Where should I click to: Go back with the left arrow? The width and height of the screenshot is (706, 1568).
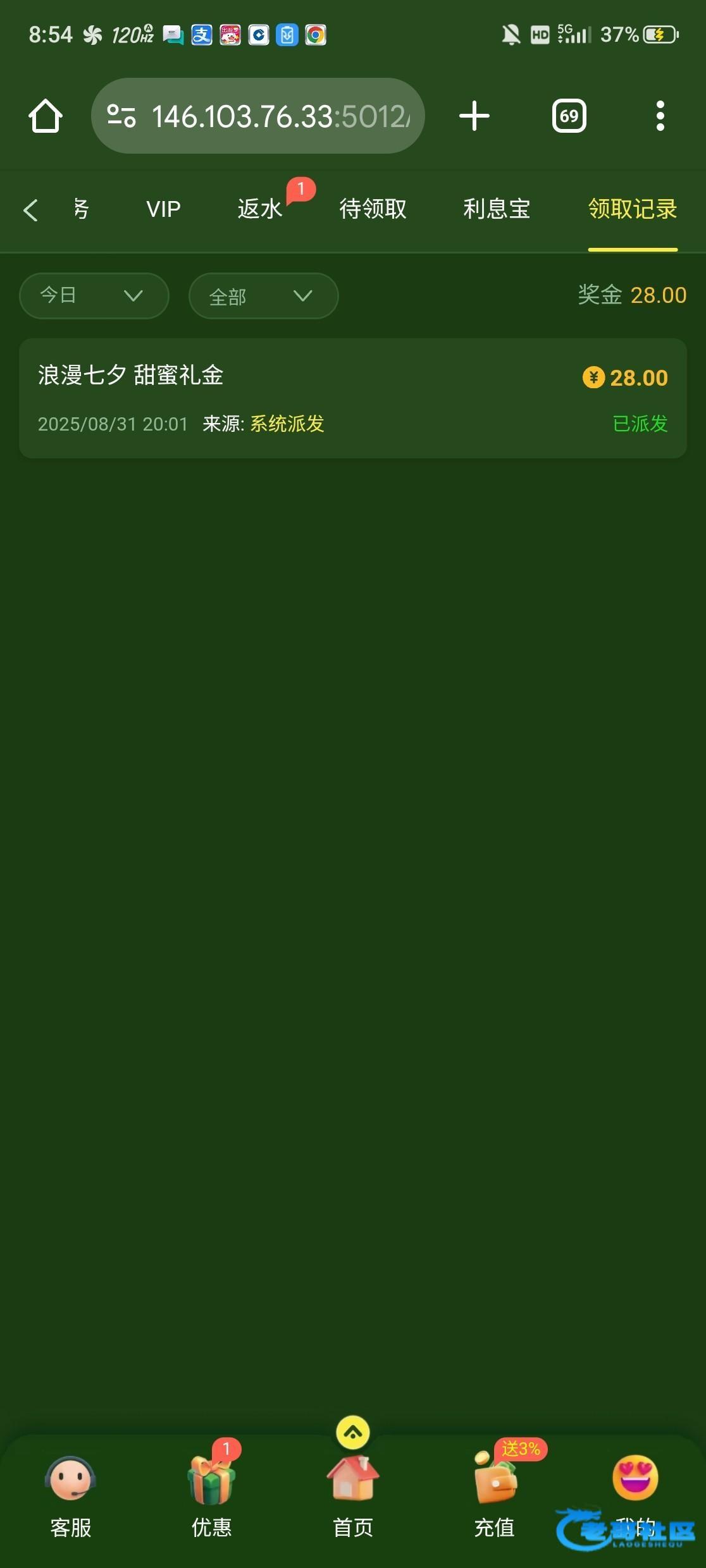point(30,210)
